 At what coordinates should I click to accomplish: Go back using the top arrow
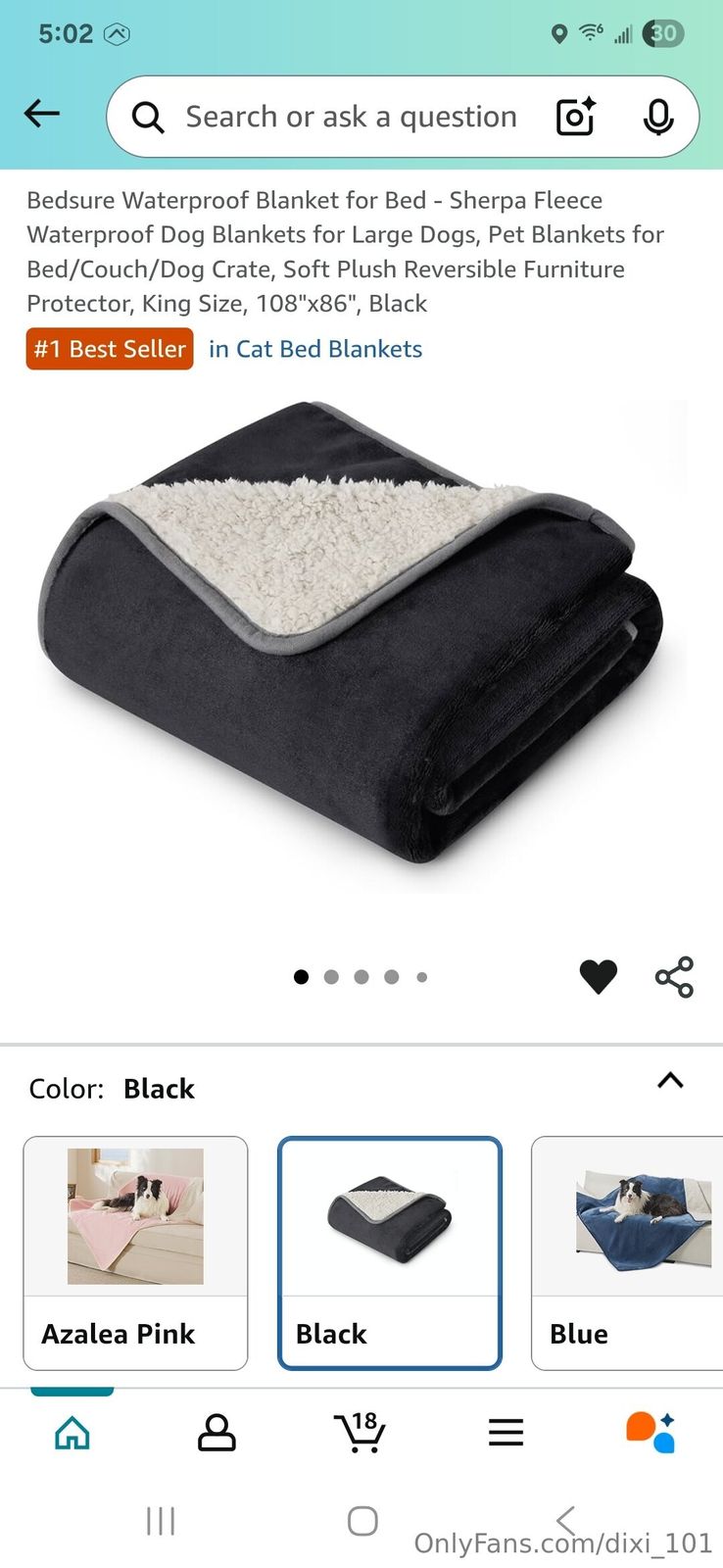tap(42, 115)
